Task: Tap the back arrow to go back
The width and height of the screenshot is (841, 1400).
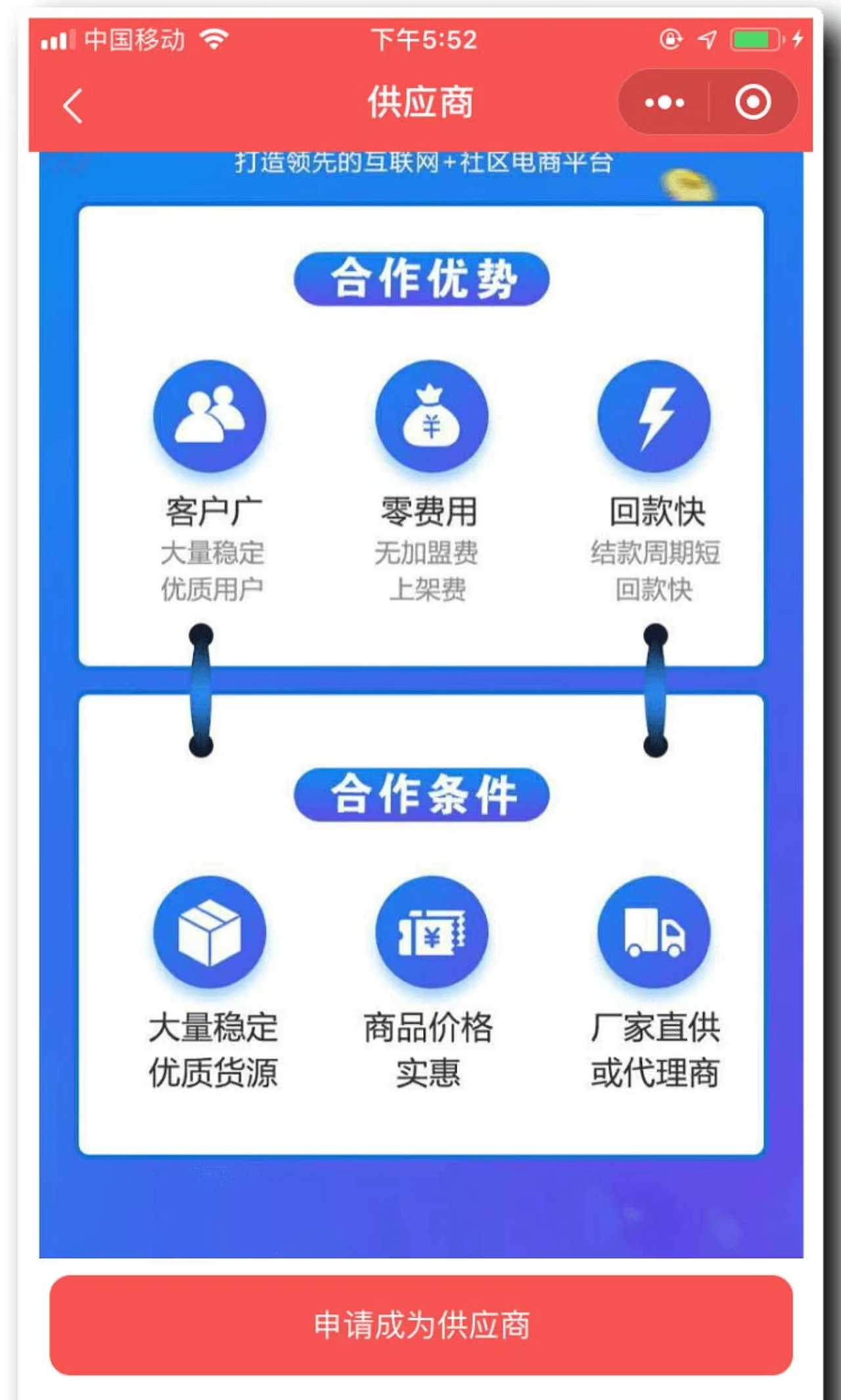Action: click(72, 105)
